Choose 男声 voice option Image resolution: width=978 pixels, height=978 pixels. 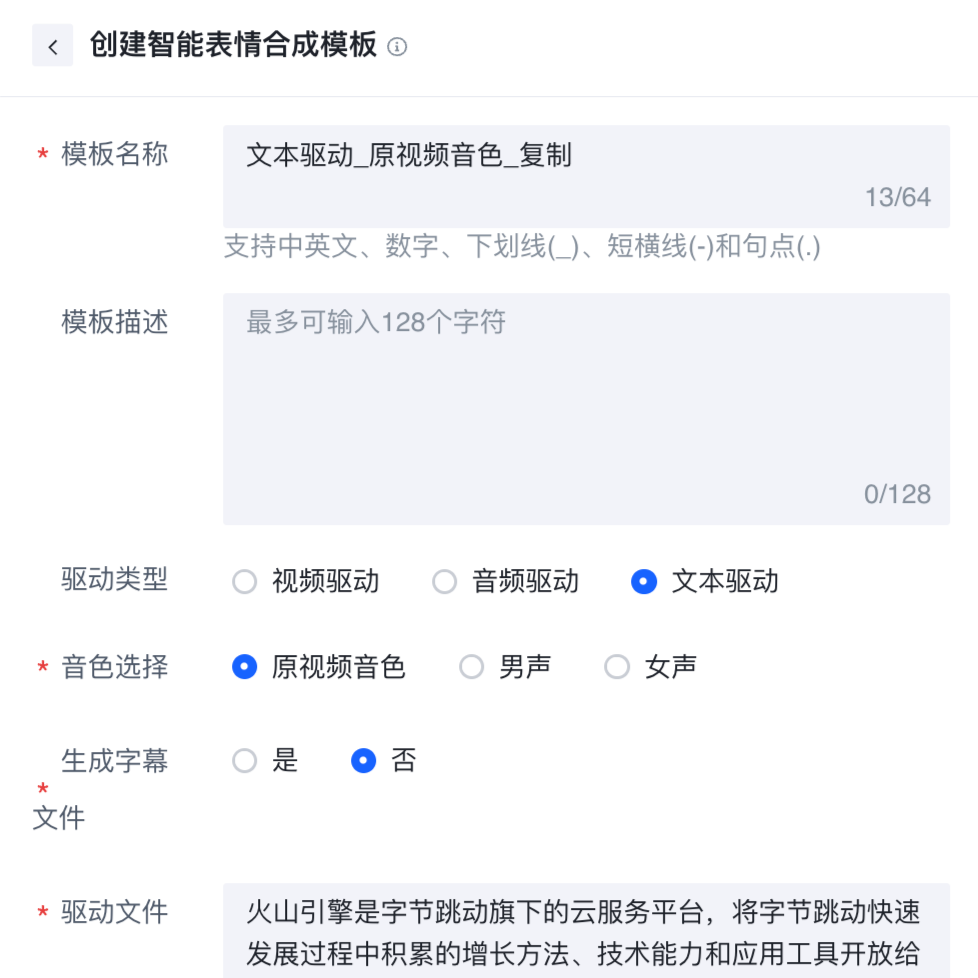point(472,667)
